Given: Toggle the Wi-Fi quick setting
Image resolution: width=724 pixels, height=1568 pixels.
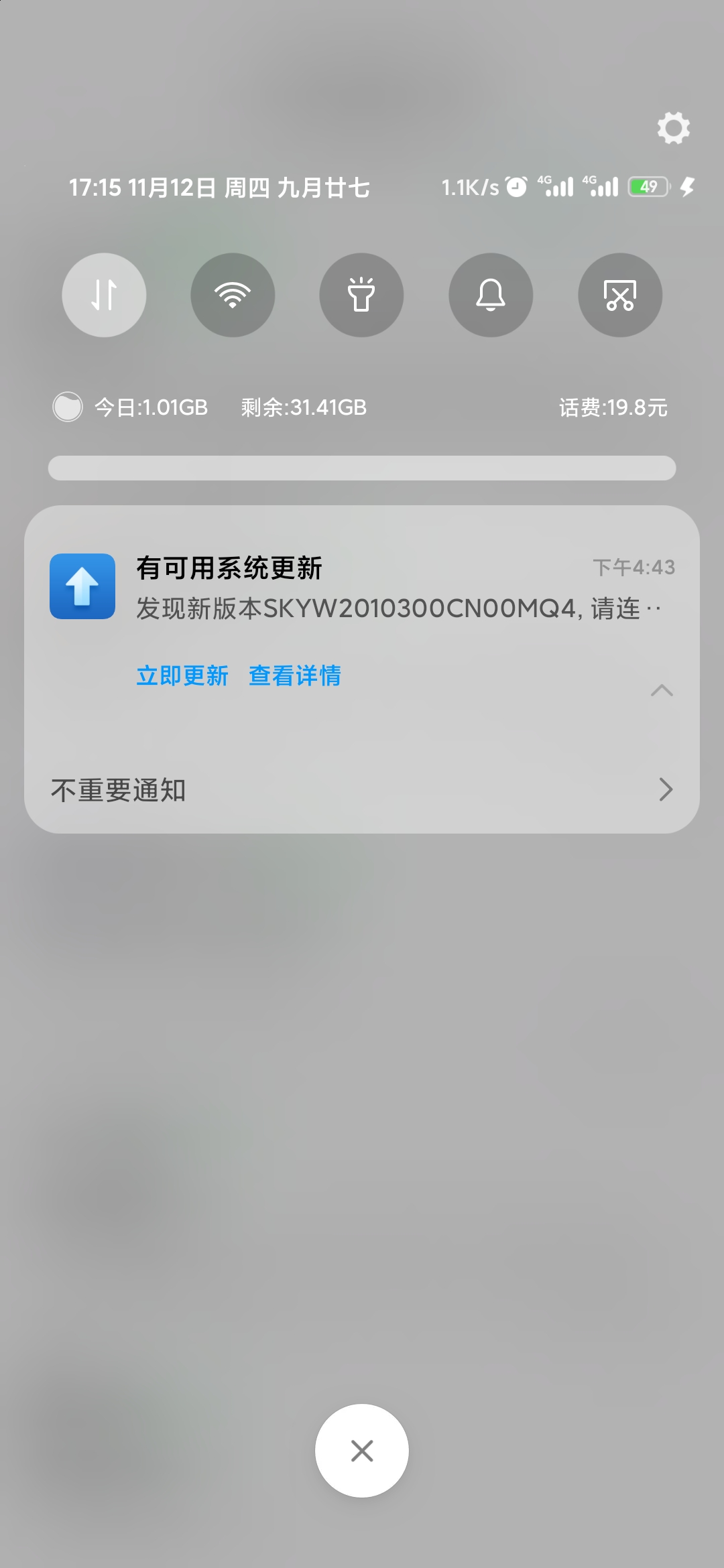Looking at the screenshot, I should click(x=233, y=295).
